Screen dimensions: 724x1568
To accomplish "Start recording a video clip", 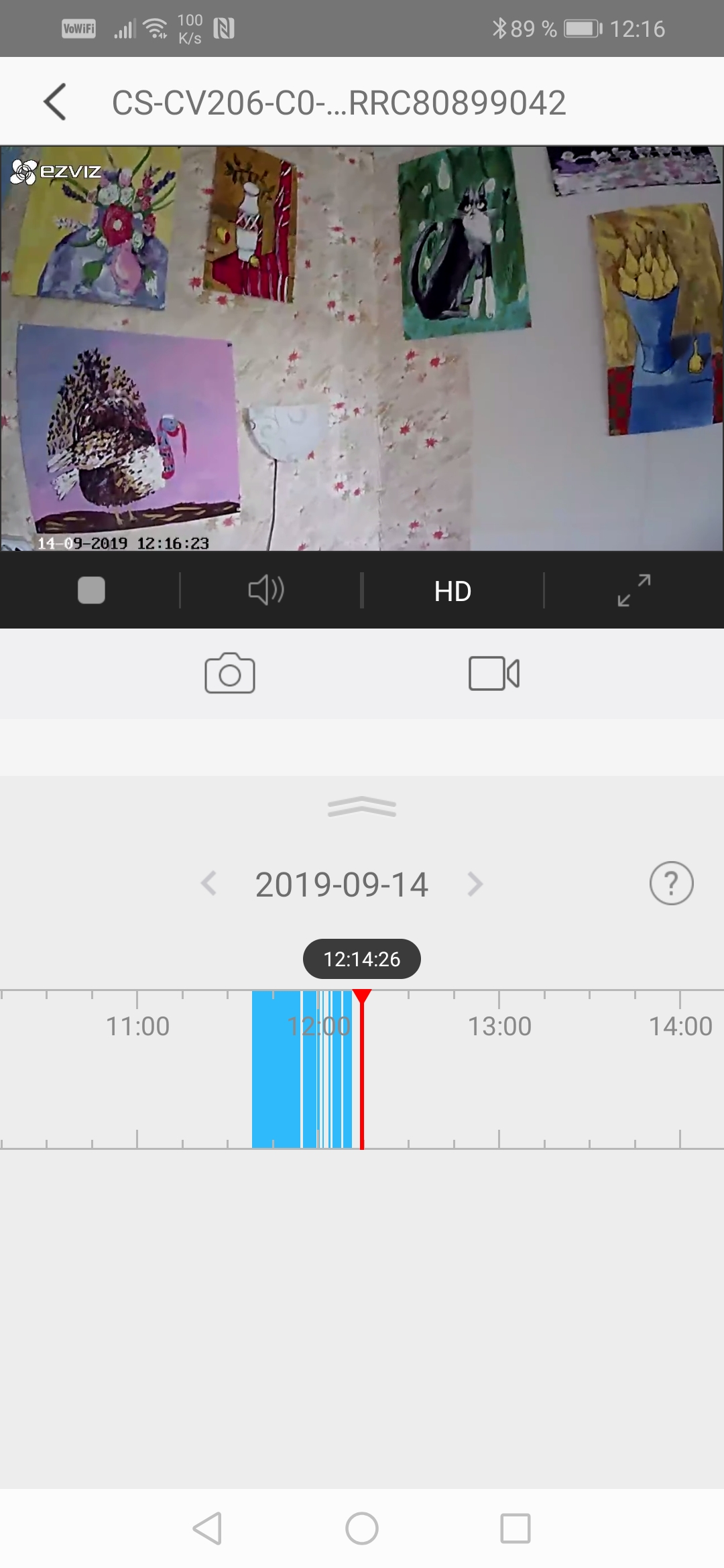I will pyautogui.click(x=493, y=673).
